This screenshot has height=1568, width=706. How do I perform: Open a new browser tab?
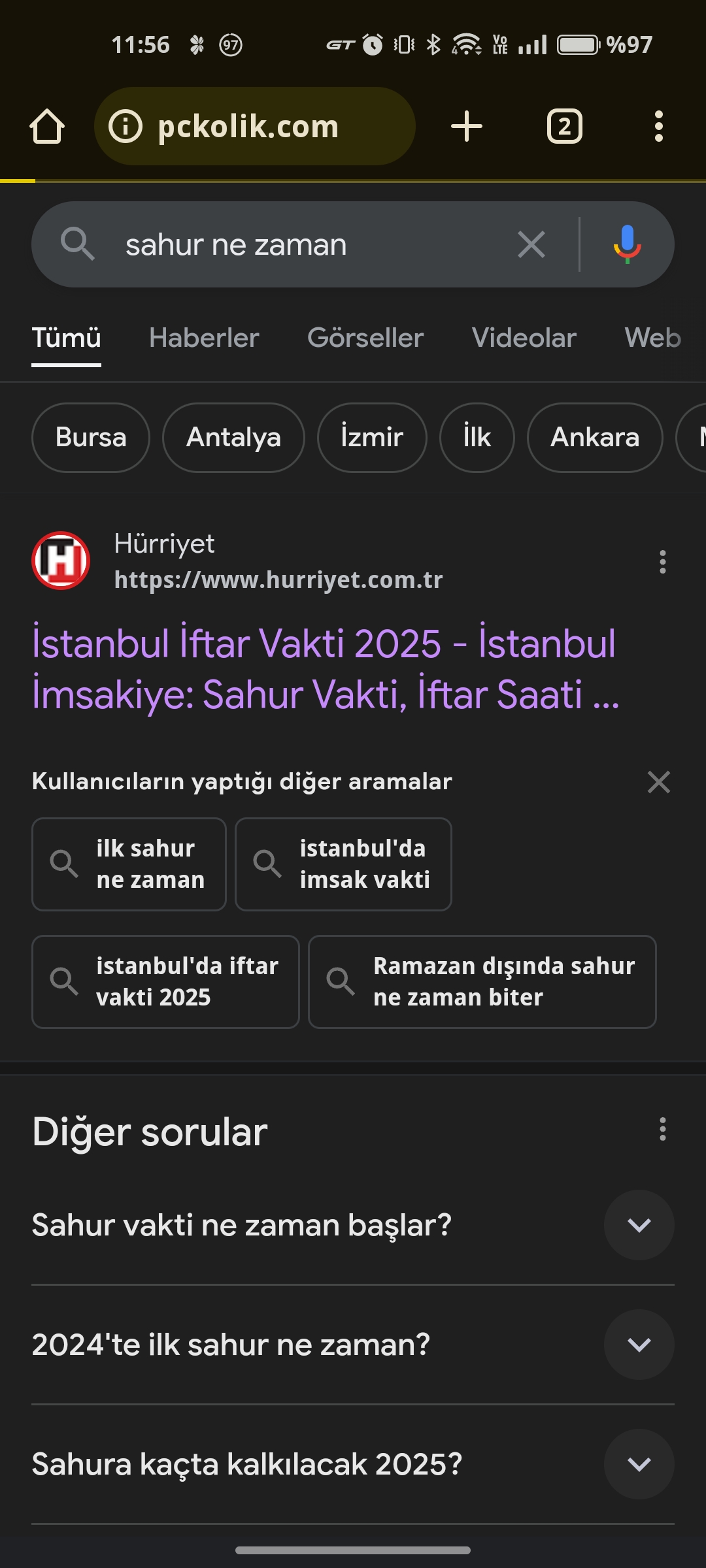(x=467, y=126)
